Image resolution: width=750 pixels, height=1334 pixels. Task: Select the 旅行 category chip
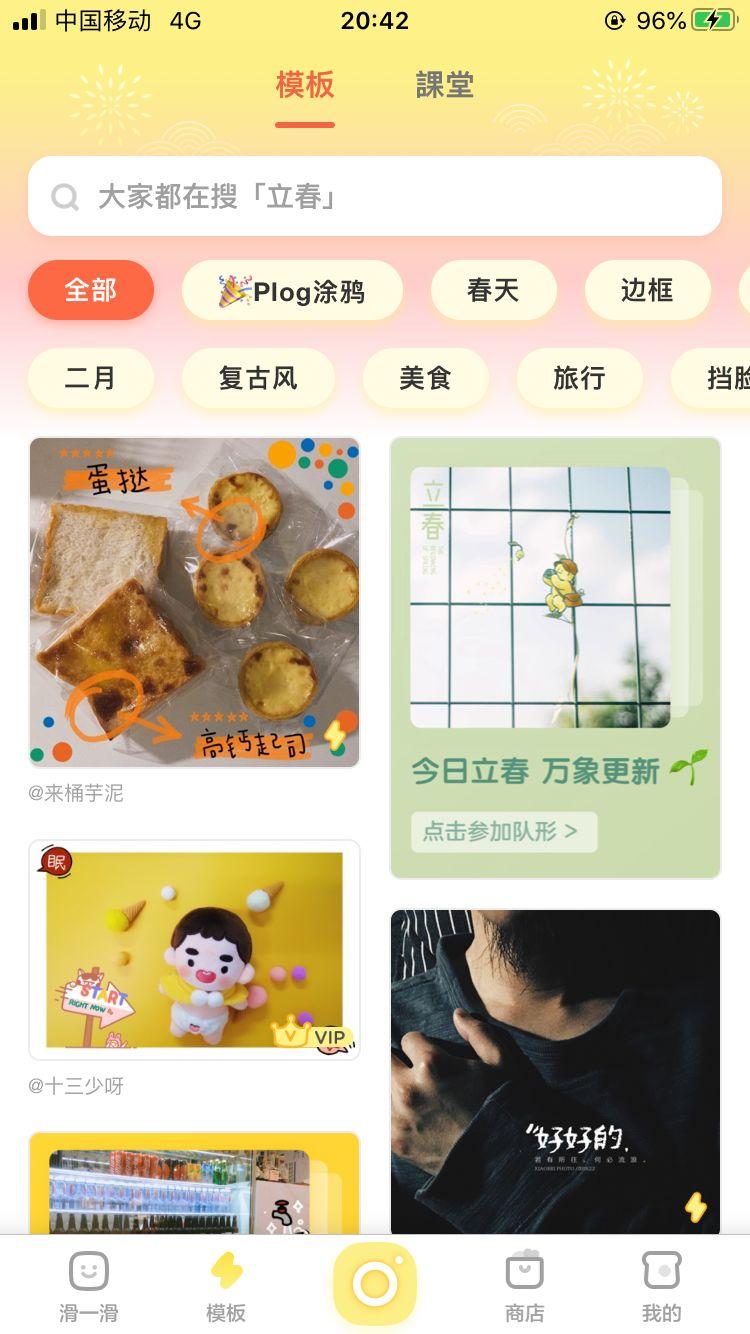tap(579, 378)
